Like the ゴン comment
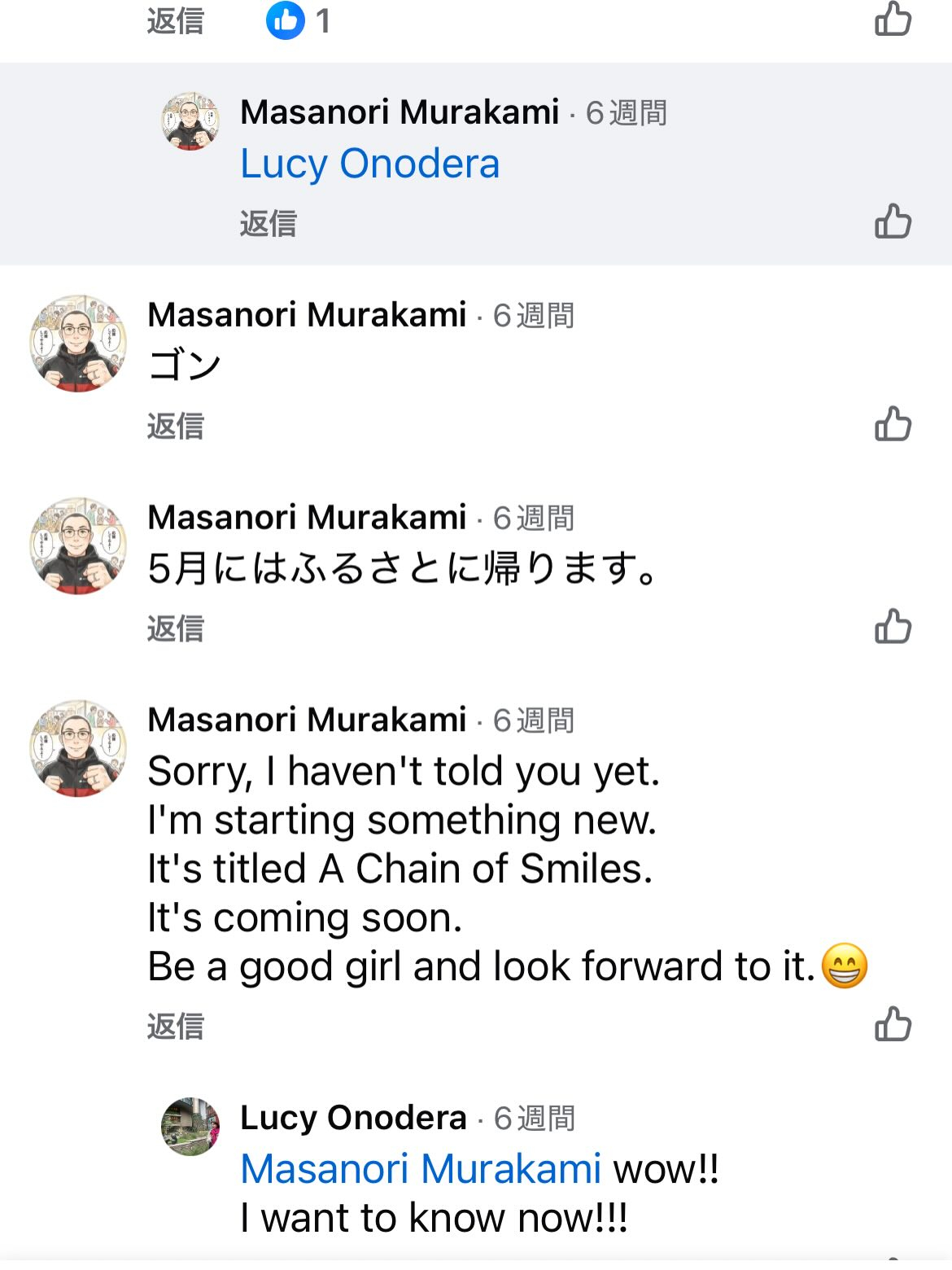This screenshot has width=952, height=1270. coord(893,424)
